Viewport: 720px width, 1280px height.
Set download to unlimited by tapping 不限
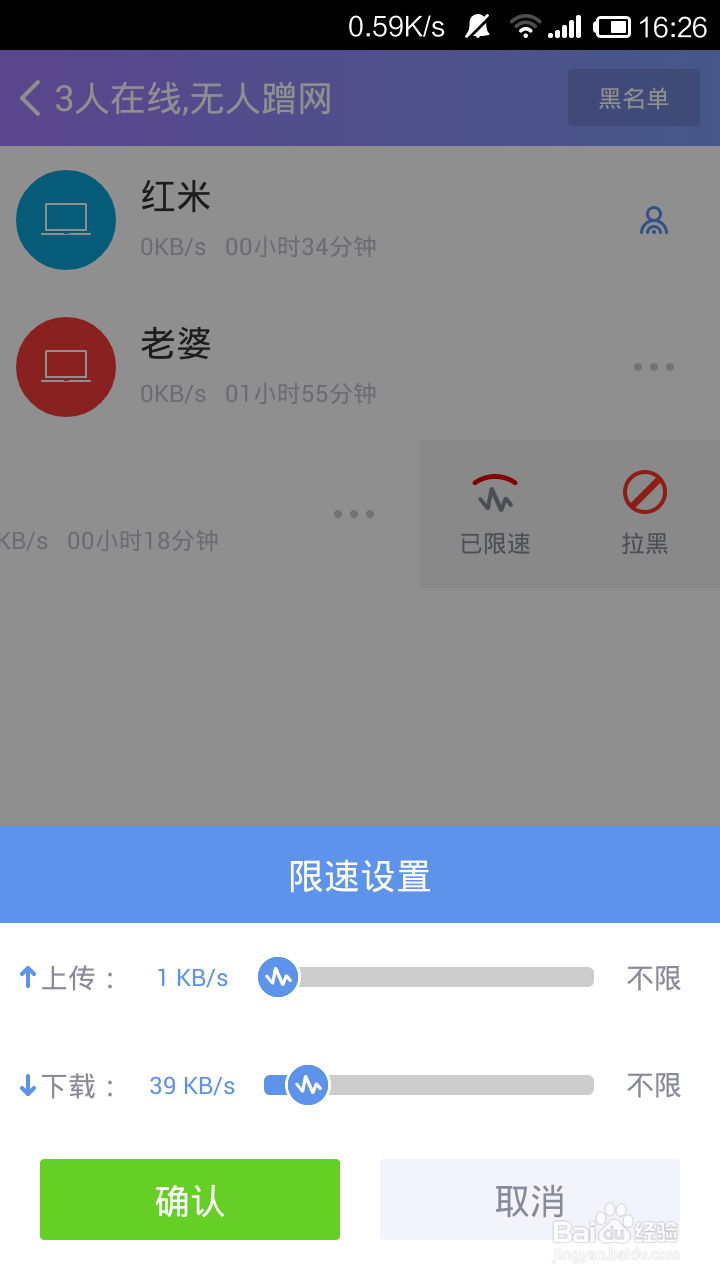pyautogui.click(x=652, y=1085)
